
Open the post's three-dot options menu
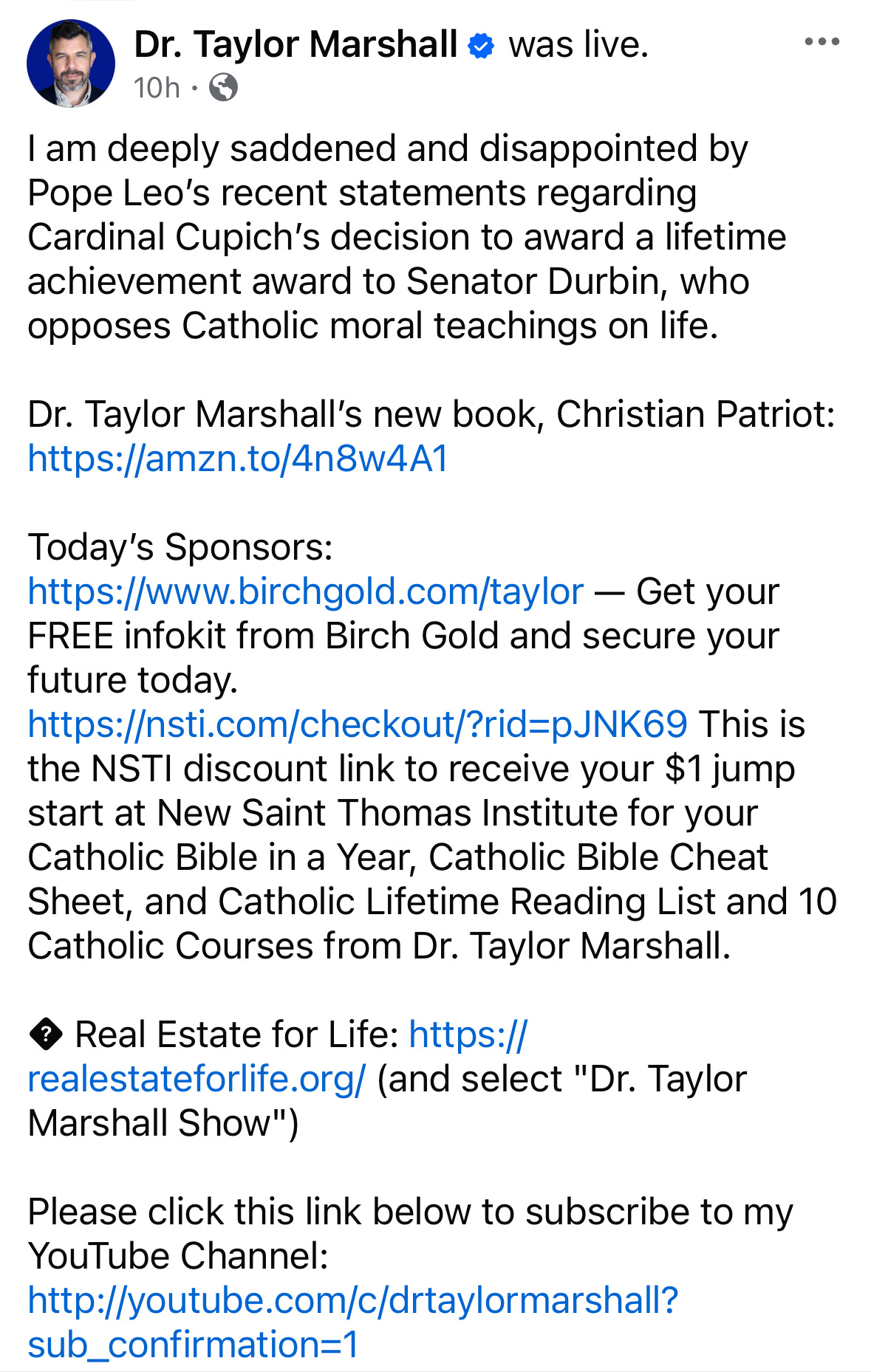[822, 42]
